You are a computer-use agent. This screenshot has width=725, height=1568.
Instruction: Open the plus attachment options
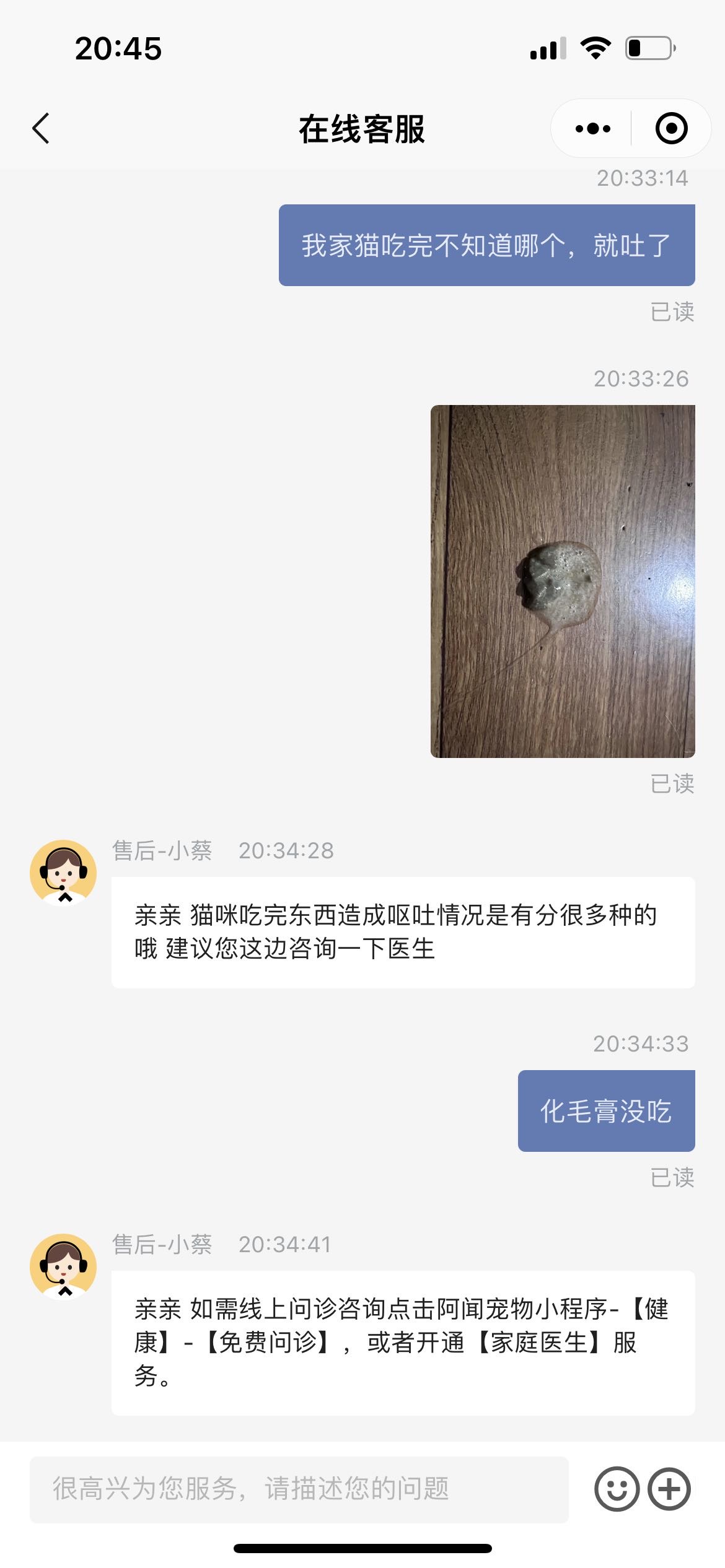click(x=669, y=1489)
